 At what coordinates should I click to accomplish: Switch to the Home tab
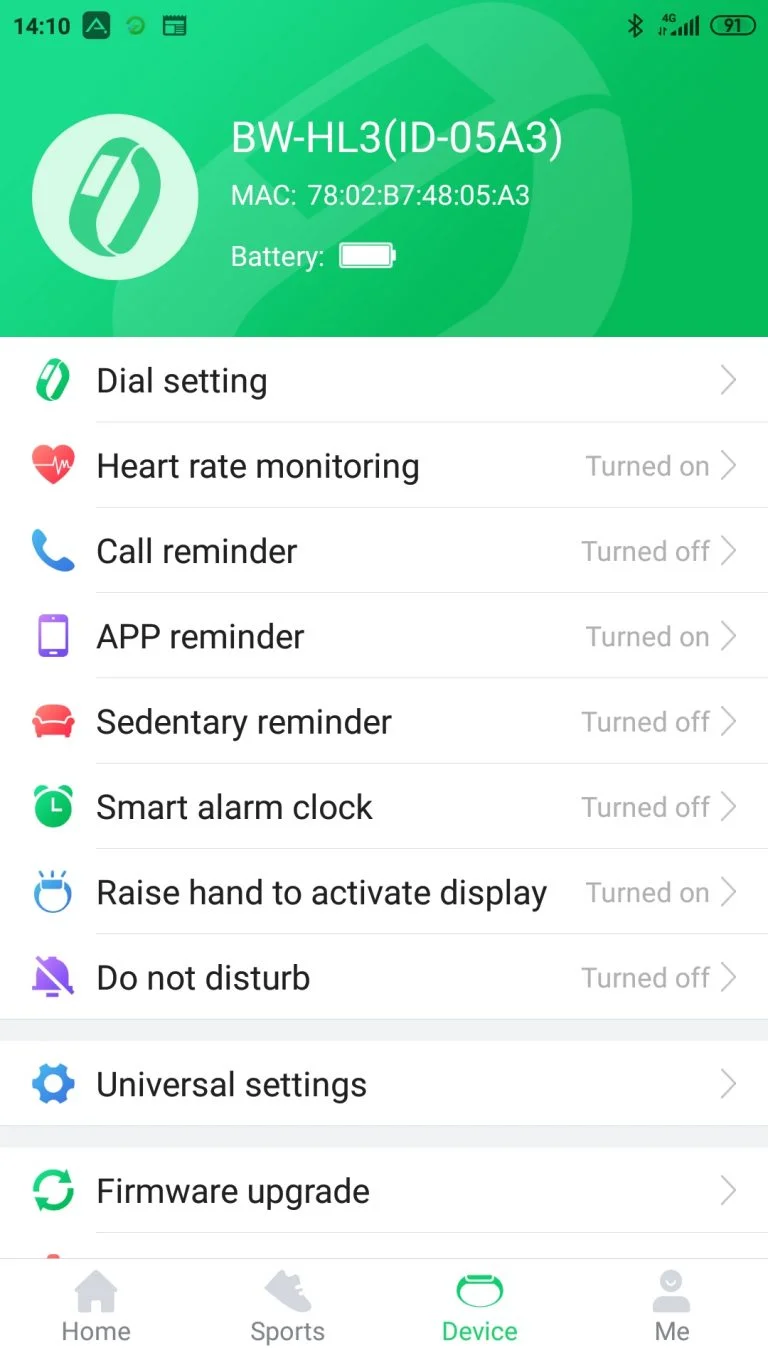pos(96,1308)
